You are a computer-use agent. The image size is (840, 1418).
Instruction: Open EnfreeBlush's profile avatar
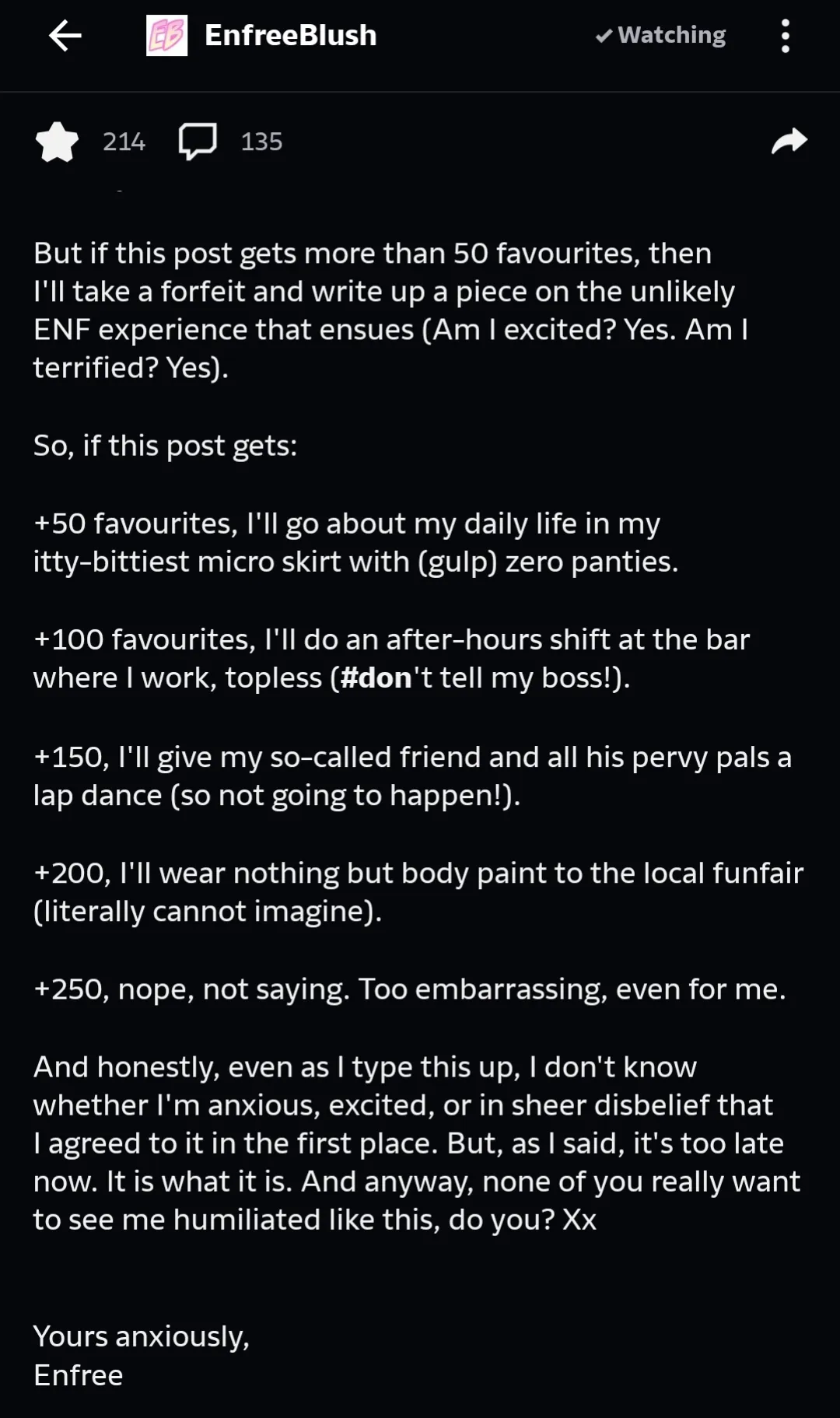[x=166, y=36]
